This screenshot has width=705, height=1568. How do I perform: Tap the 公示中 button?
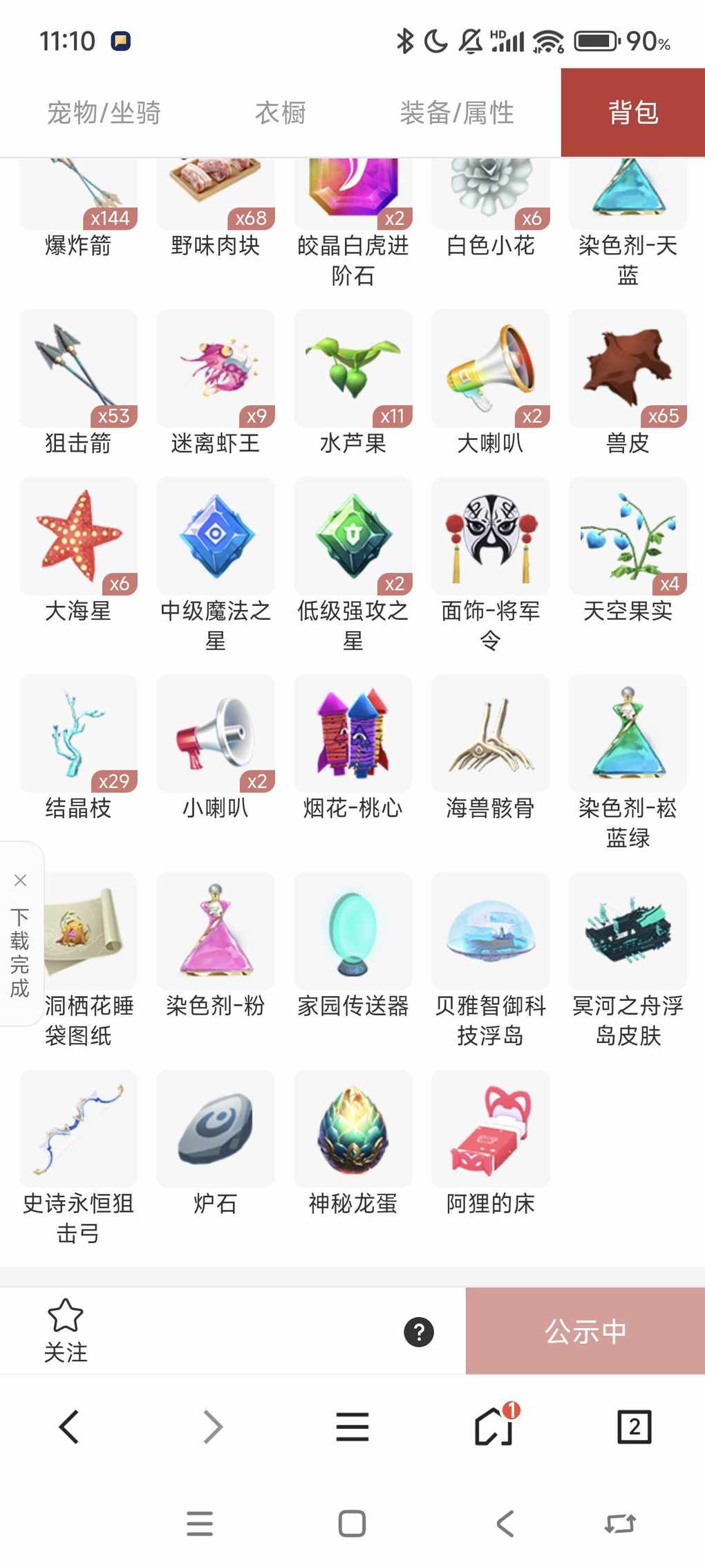click(585, 1331)
